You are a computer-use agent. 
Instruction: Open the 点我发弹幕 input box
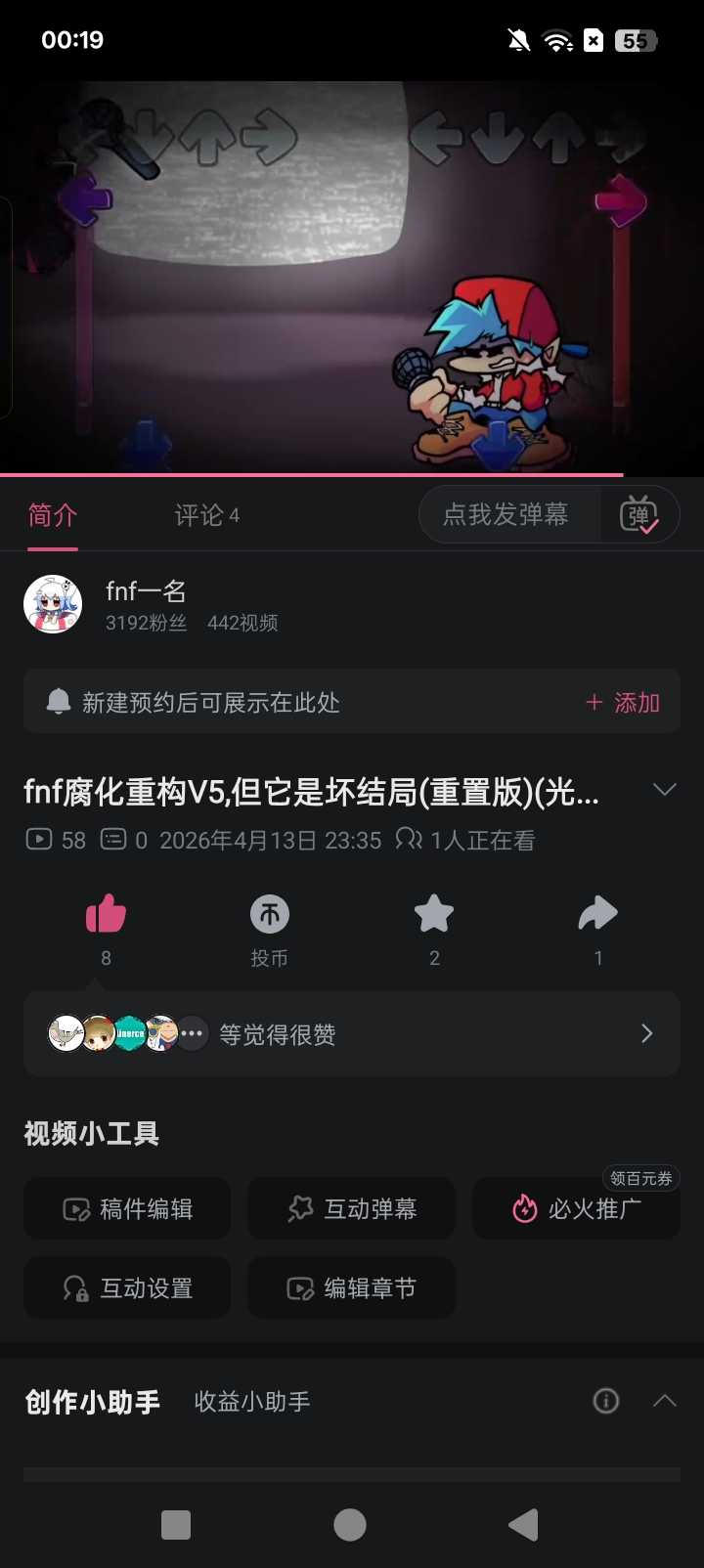point(506,515)
